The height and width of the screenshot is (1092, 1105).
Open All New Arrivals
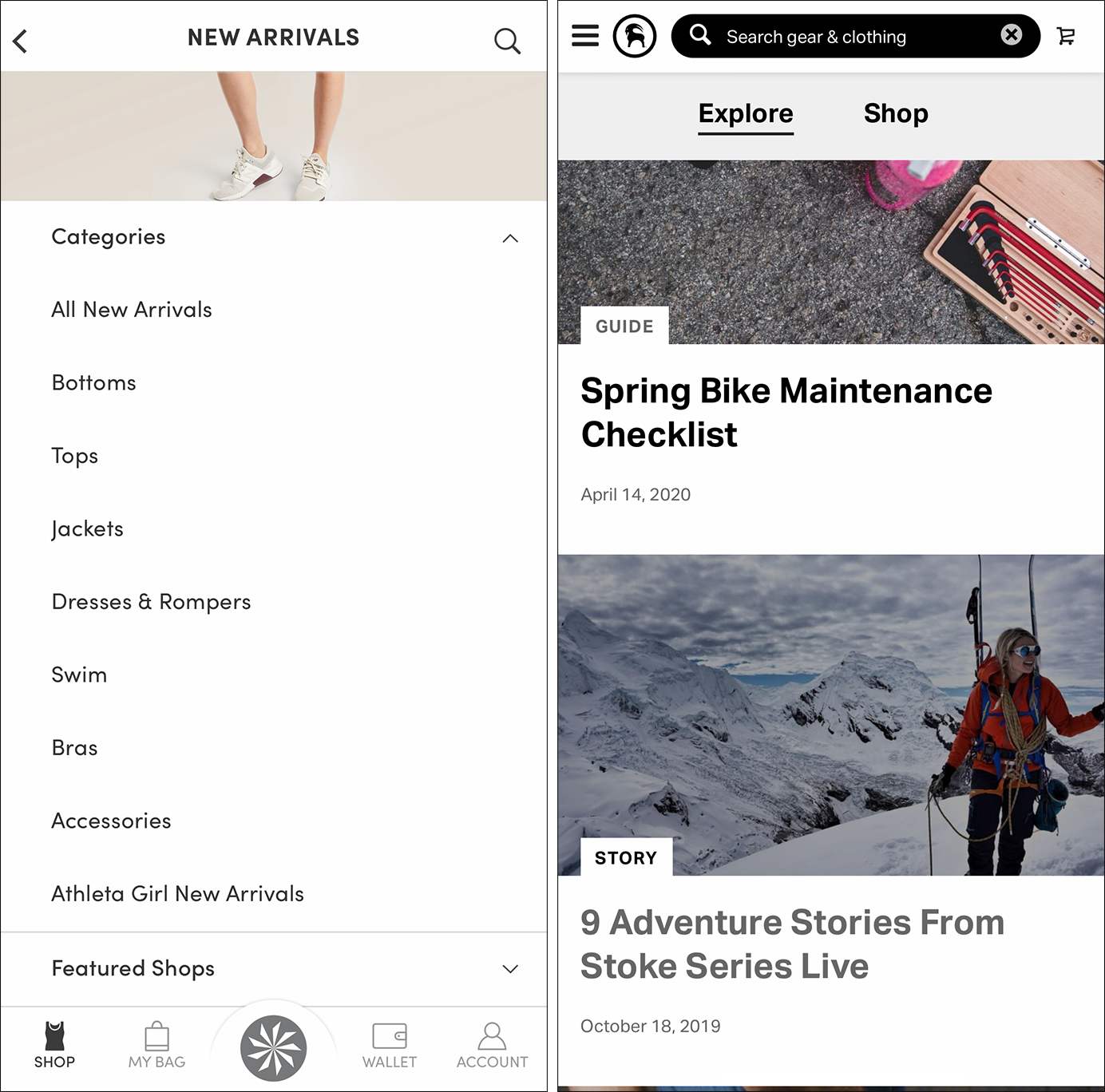[132, 310]
